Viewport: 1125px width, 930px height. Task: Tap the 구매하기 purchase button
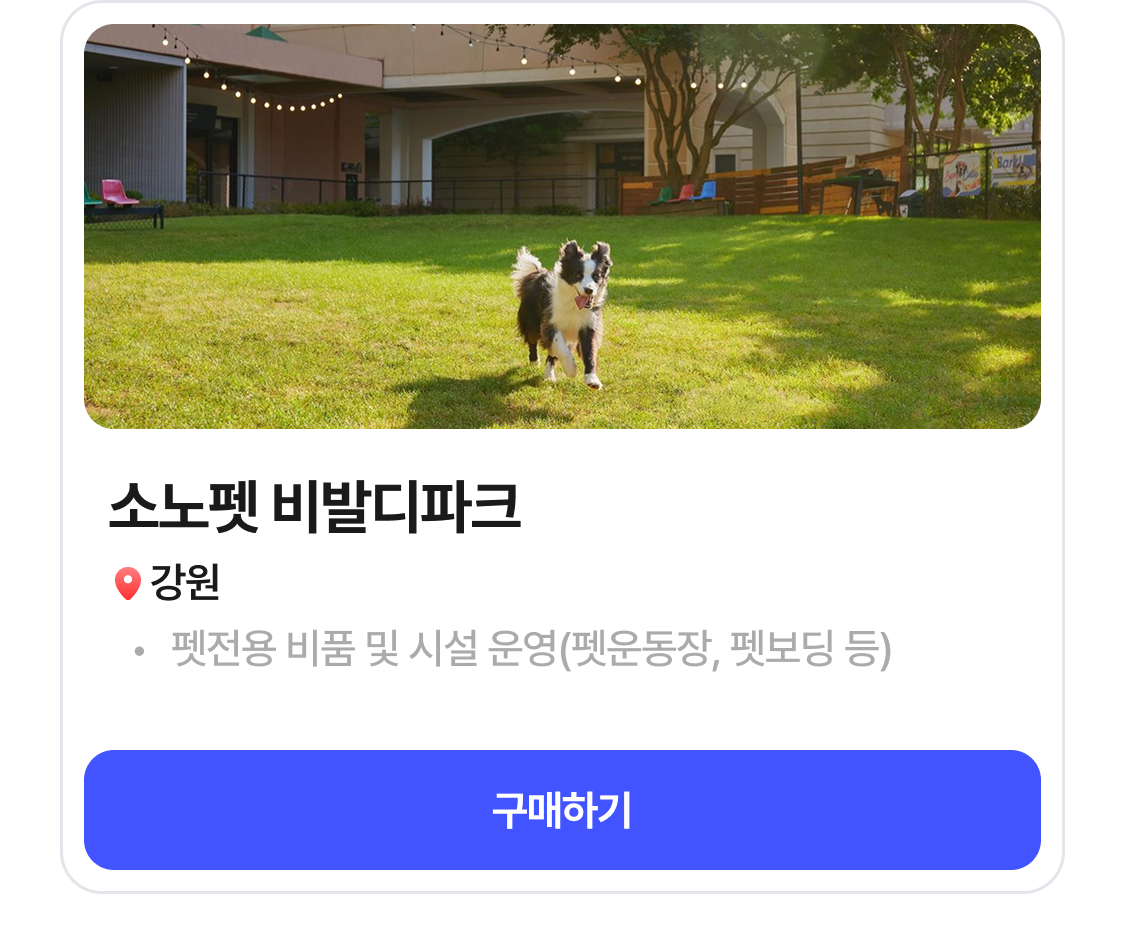pyautogui.click(x=562, y=810)
